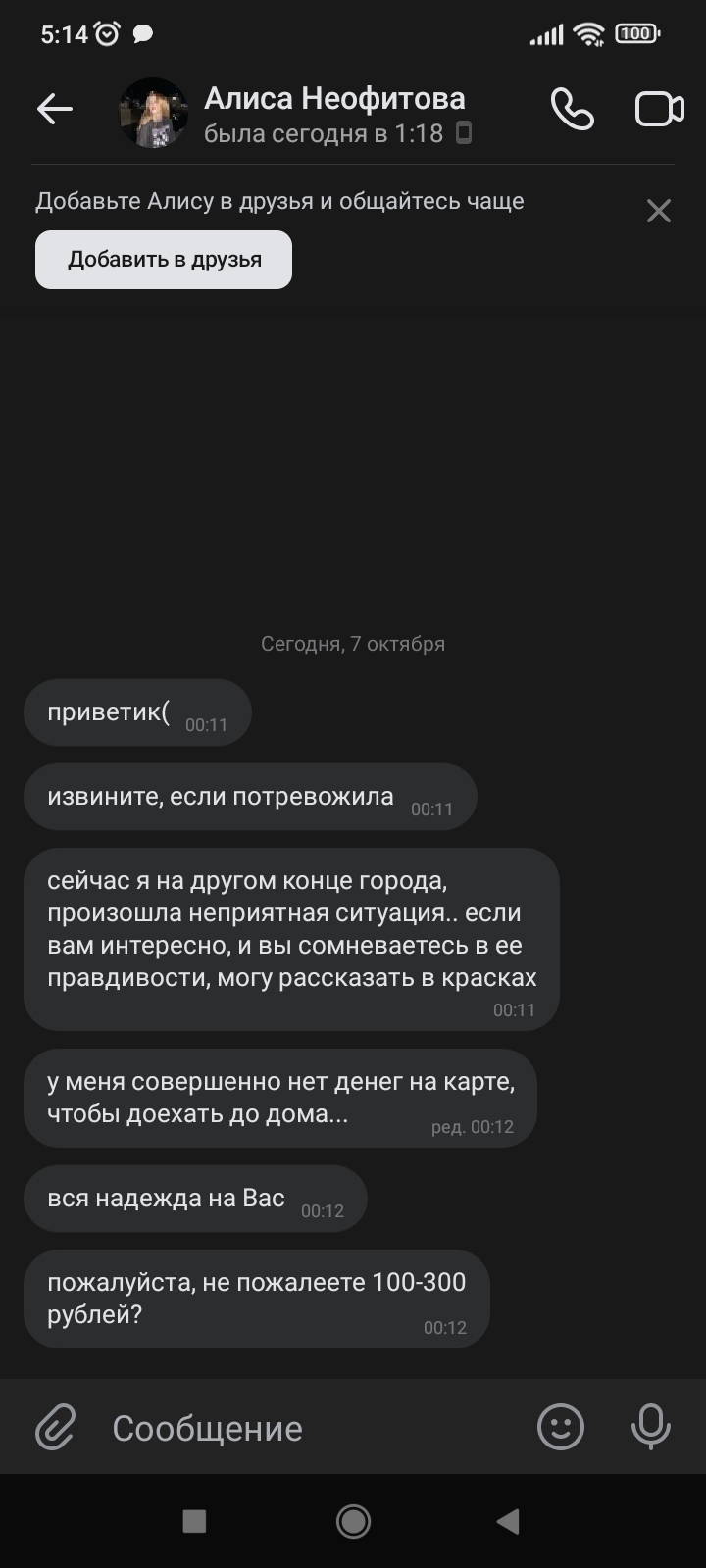
Task: Start a video call with Алиса
Action: (659, 109)
